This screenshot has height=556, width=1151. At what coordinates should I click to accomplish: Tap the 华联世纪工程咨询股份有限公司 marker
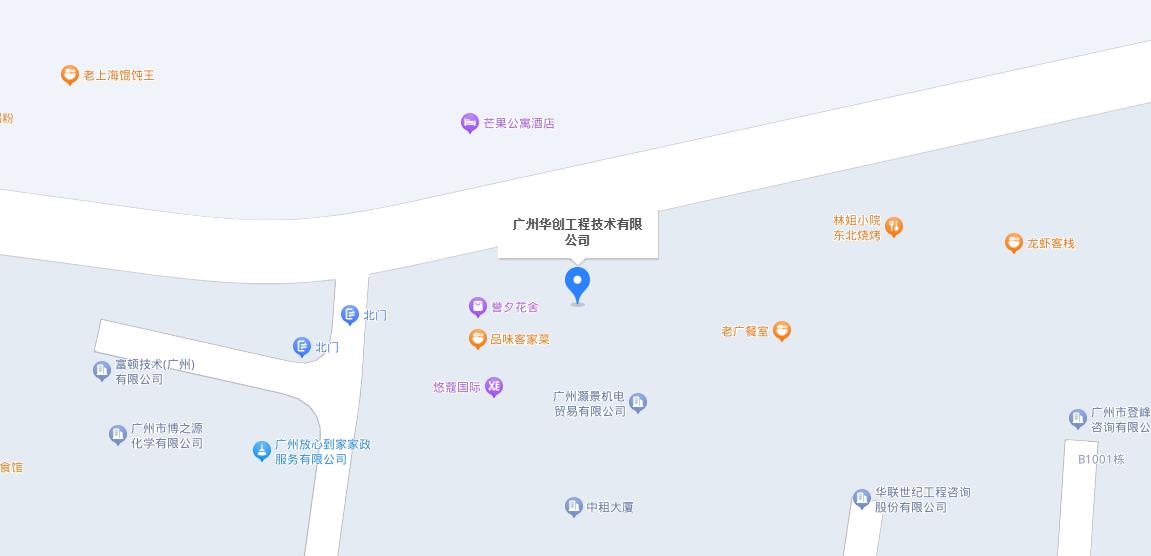click(862, 499)
